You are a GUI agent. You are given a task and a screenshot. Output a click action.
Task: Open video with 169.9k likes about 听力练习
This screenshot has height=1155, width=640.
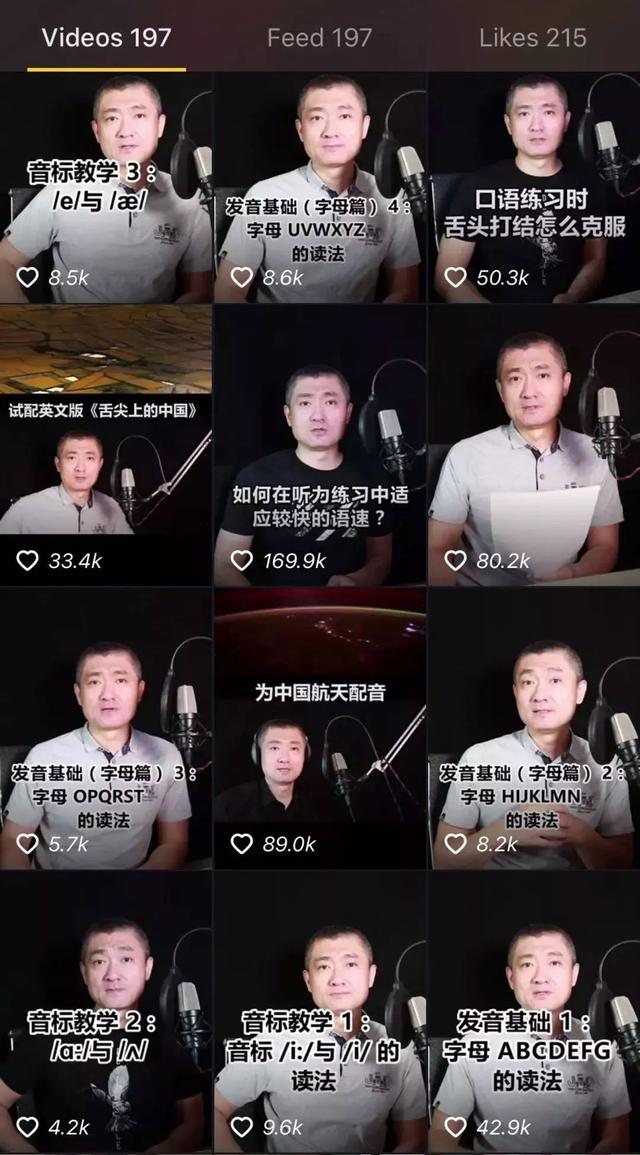320,445
